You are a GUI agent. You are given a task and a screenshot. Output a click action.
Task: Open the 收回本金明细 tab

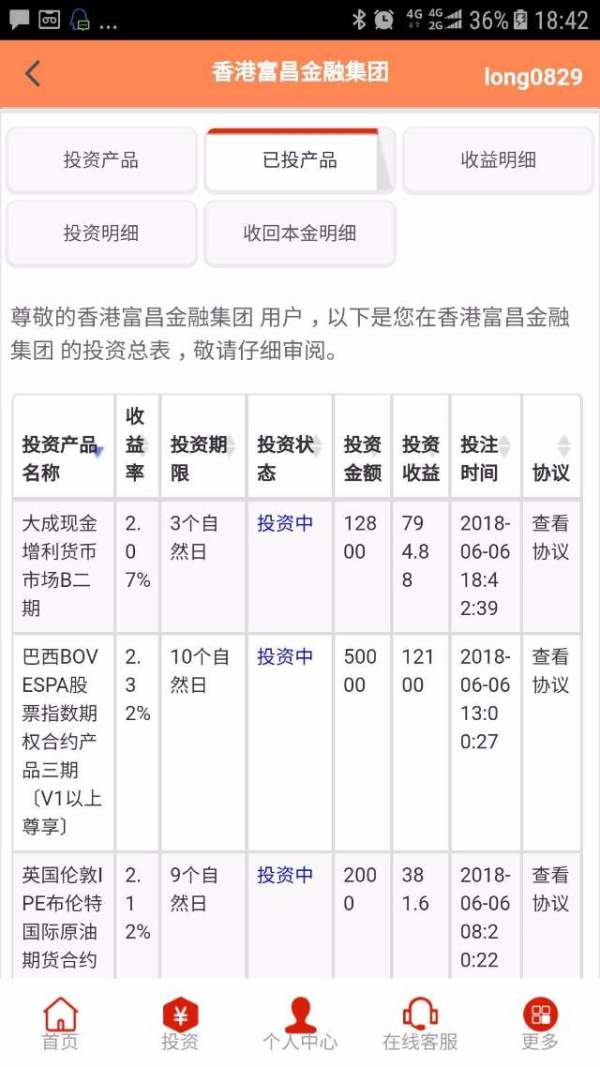click(x=299, y=233)
